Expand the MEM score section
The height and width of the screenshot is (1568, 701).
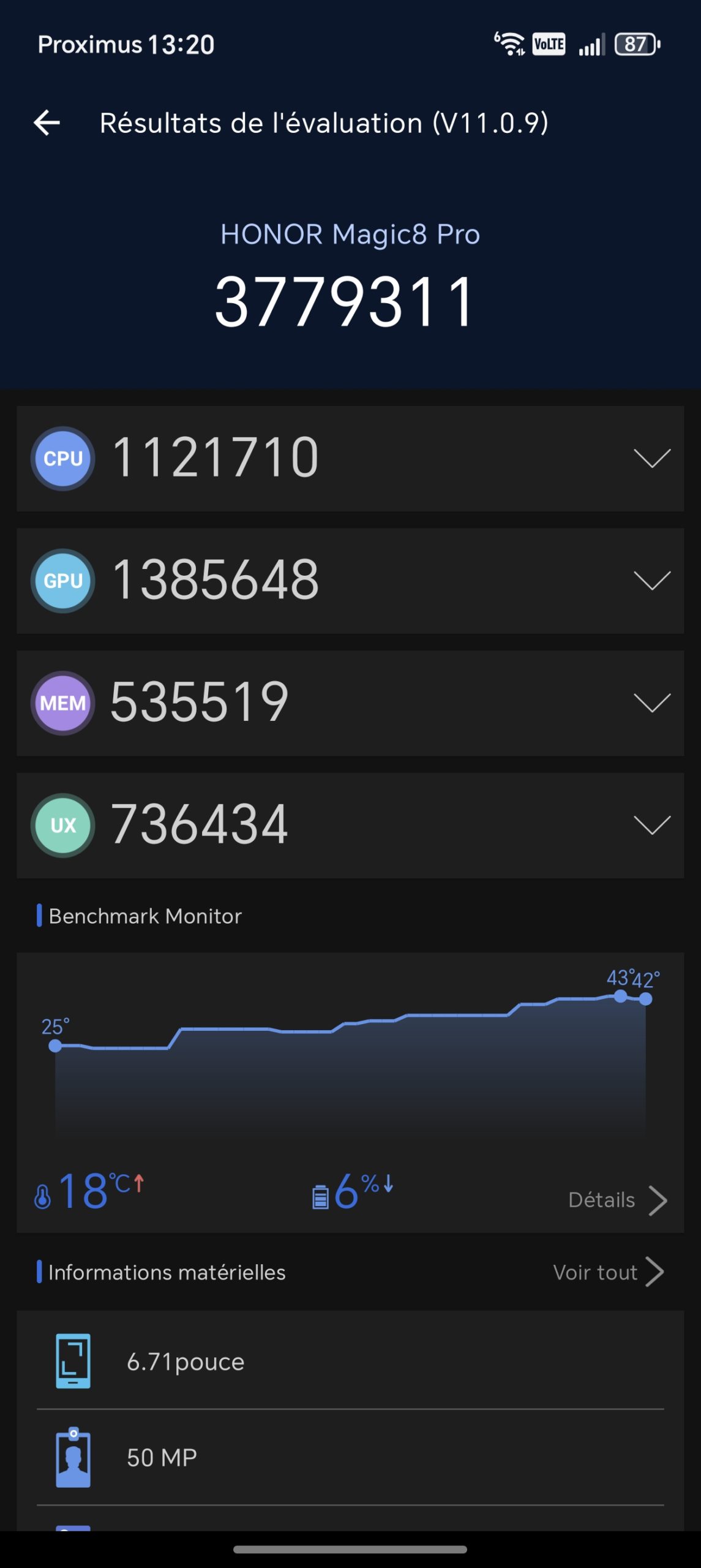pos(651,703)
